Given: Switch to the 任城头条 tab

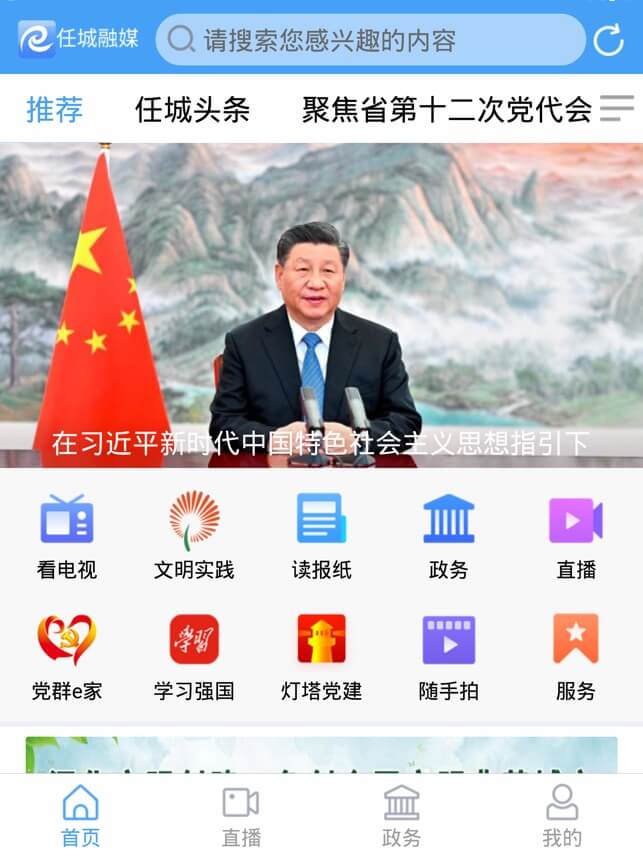Looking at the screenshot, I should [x=192, y=109].
